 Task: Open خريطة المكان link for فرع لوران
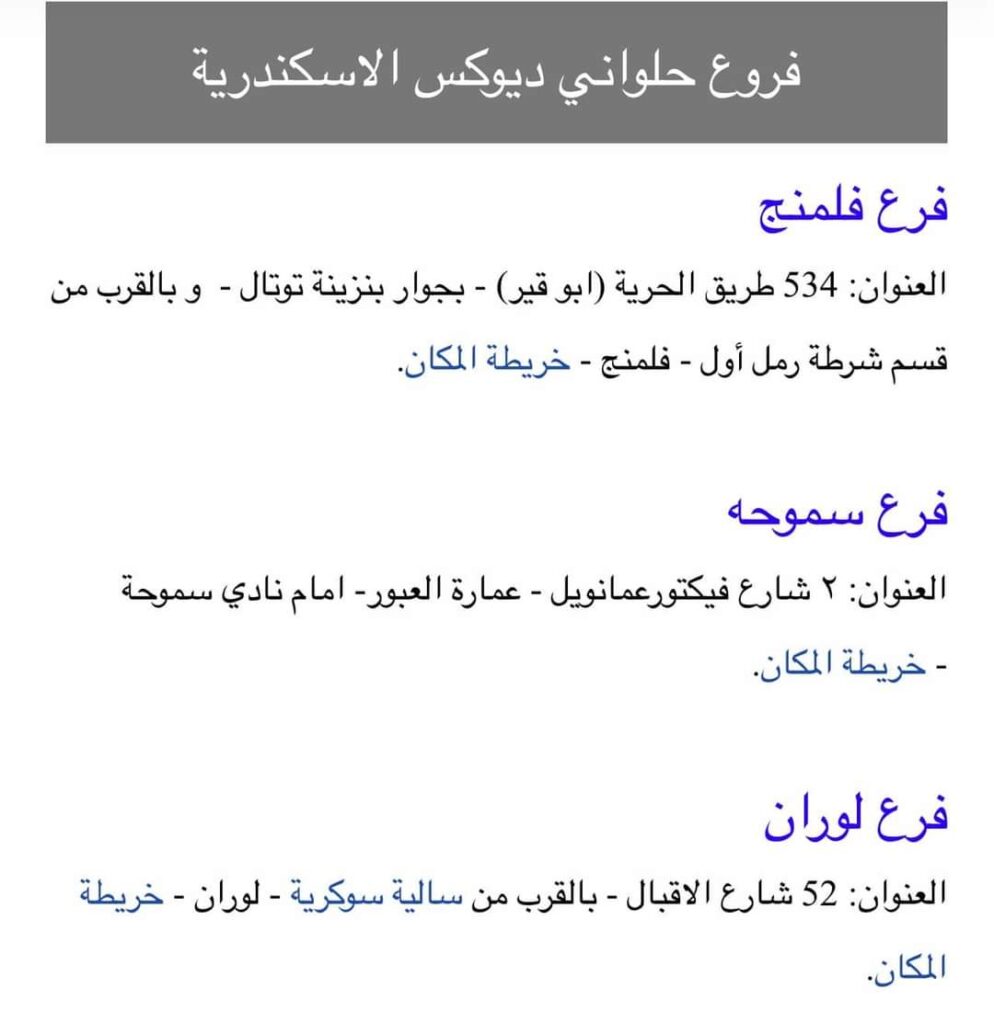click(x=122, y=893)
